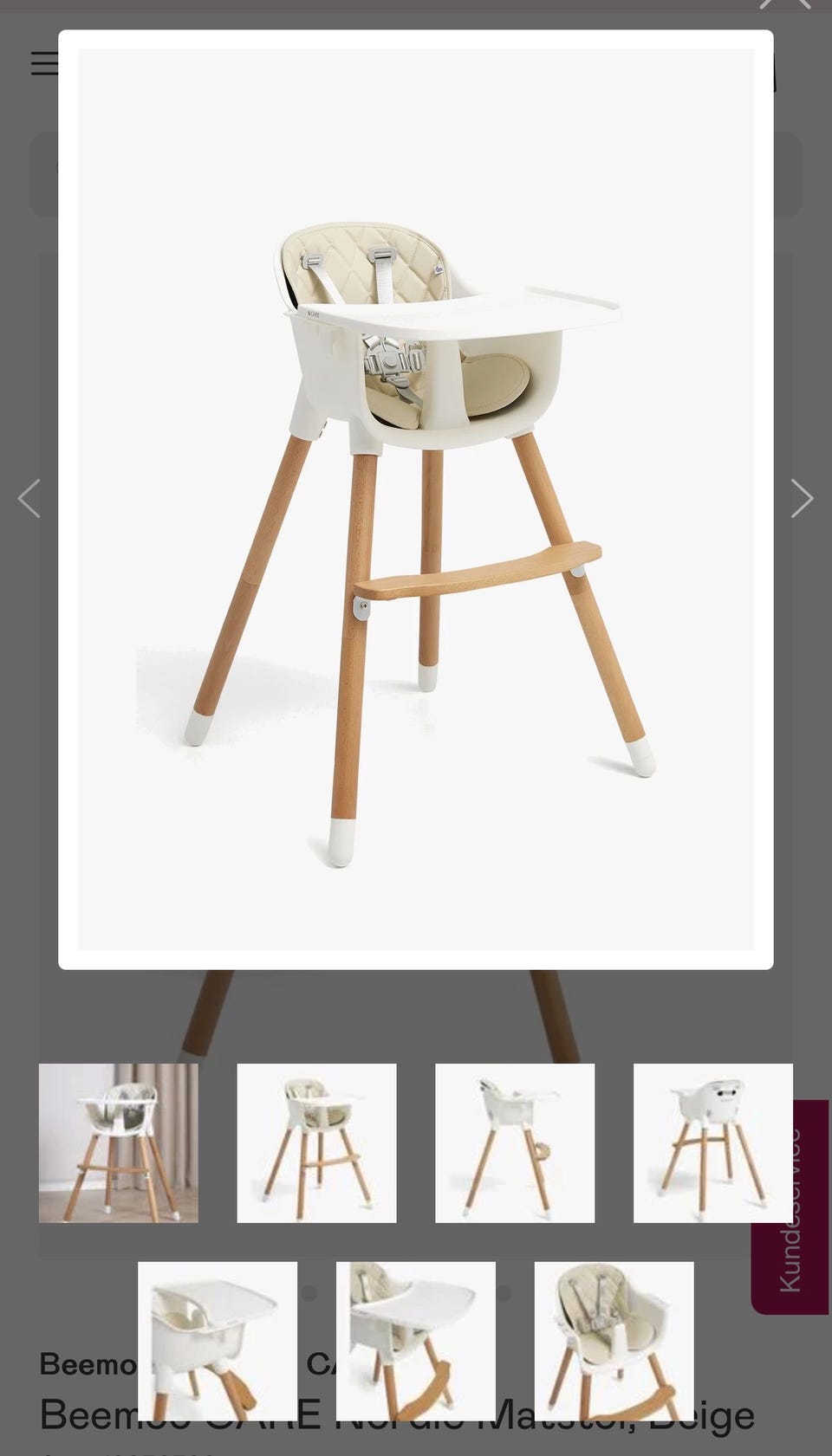Select thumbnail of chair front-angled view
The height and width of the screenshot is (1456, 832).
[316, 1142]
